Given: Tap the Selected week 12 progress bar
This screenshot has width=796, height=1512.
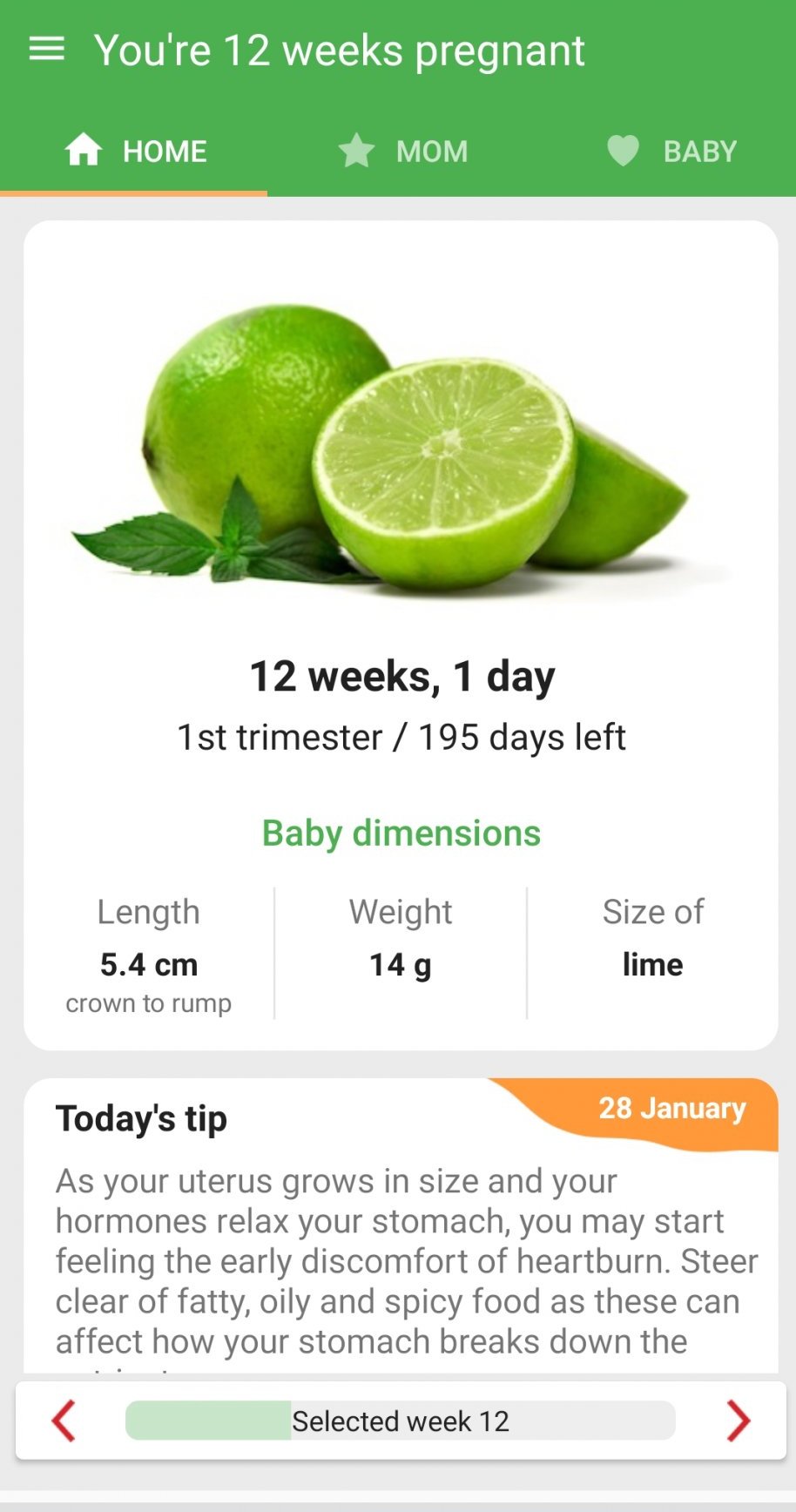Looking at the screenshot, I should (401, 1421).
